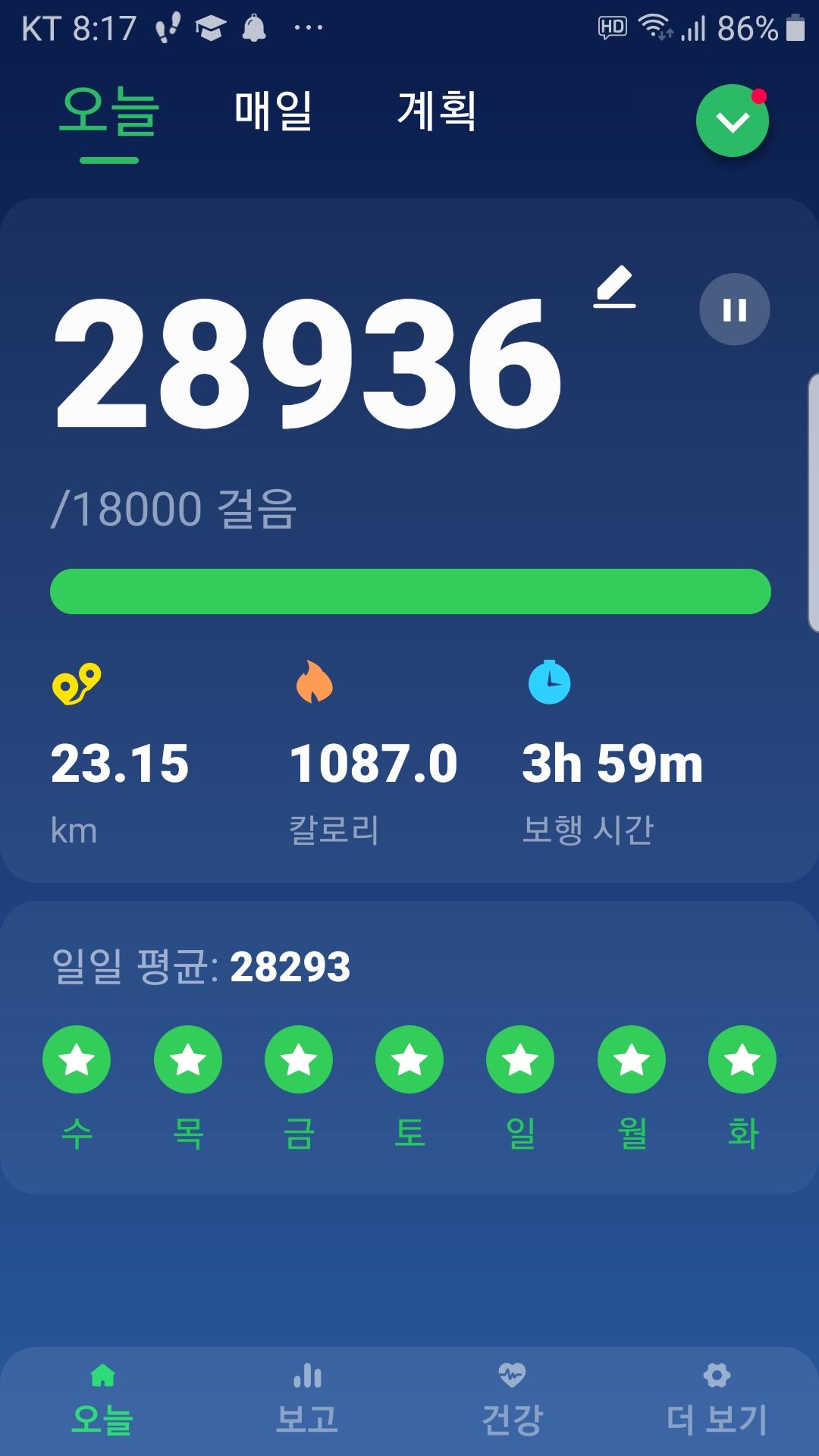
Task: Go to 오늘 in the bottom navigation
Action: click(x=102, y=1400)
